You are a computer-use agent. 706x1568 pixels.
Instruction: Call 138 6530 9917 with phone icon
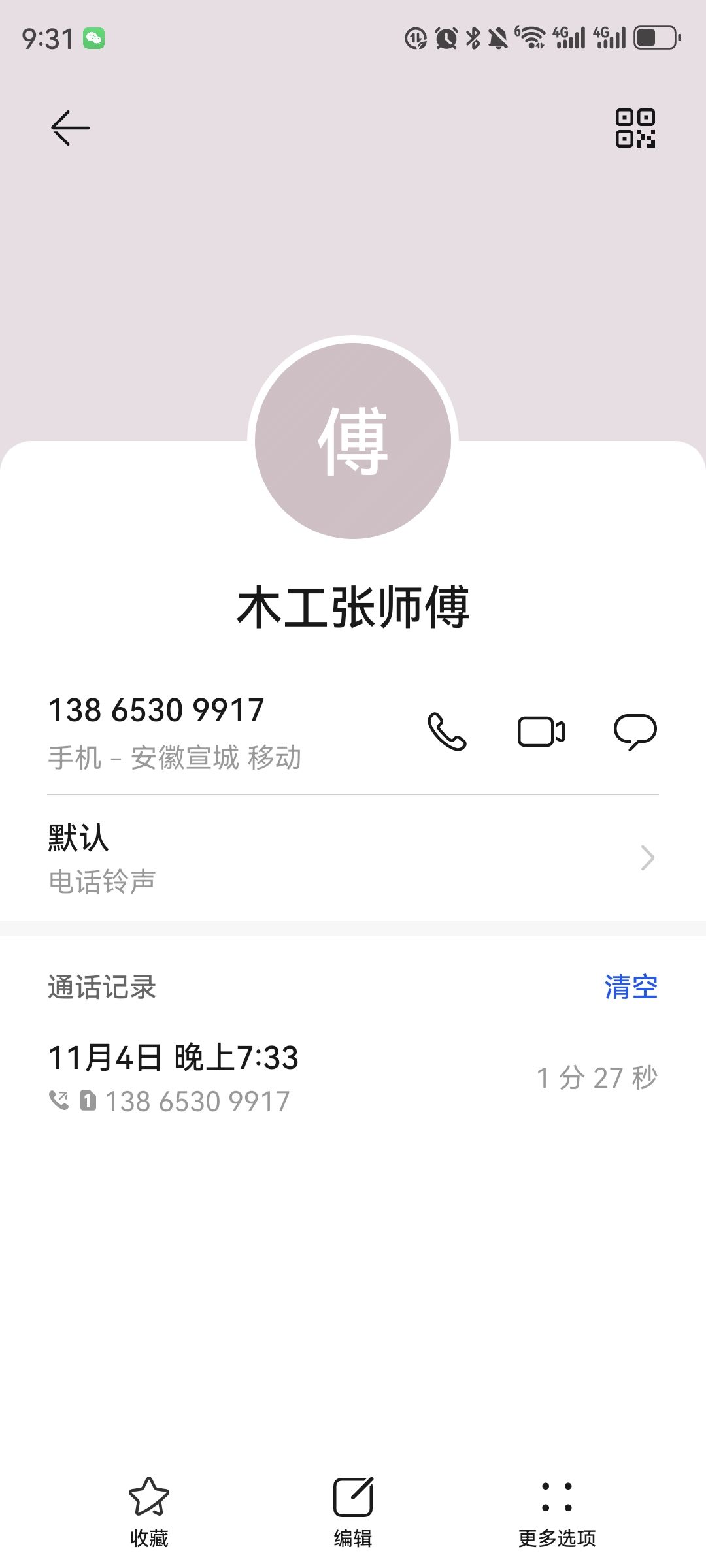(447, 732)
